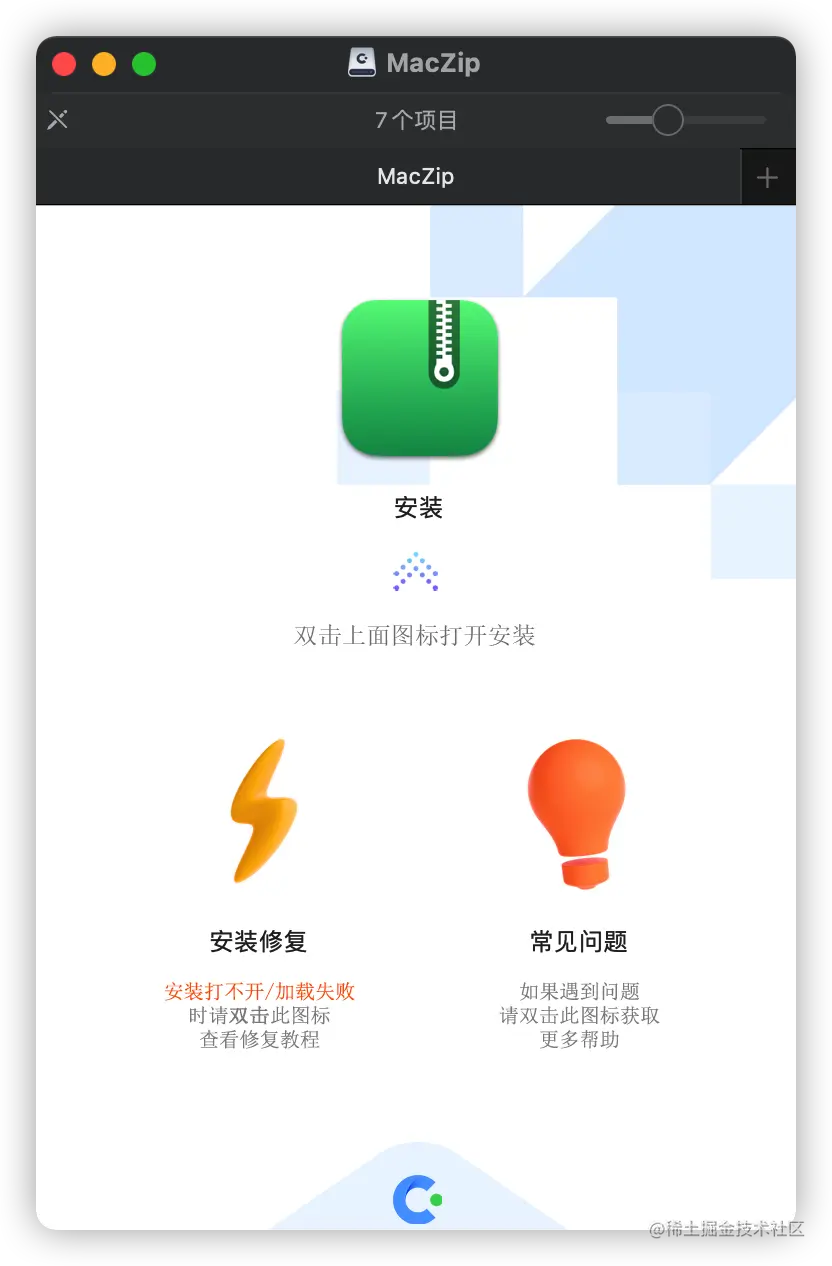Image resolution: width=832 pixels, height=1266 pixels.
Task: Click the orange light bulb FAQ icon
Action: 577,812
